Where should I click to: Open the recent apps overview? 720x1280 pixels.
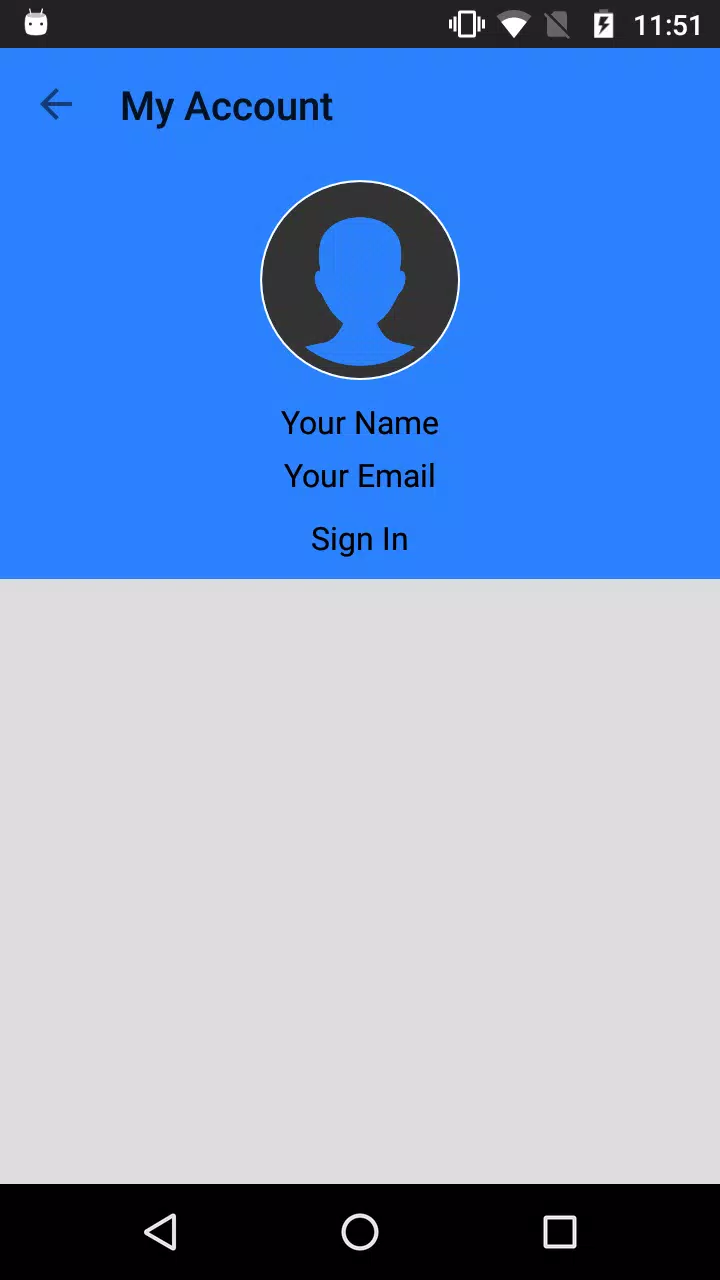[x=560, y=1232]
